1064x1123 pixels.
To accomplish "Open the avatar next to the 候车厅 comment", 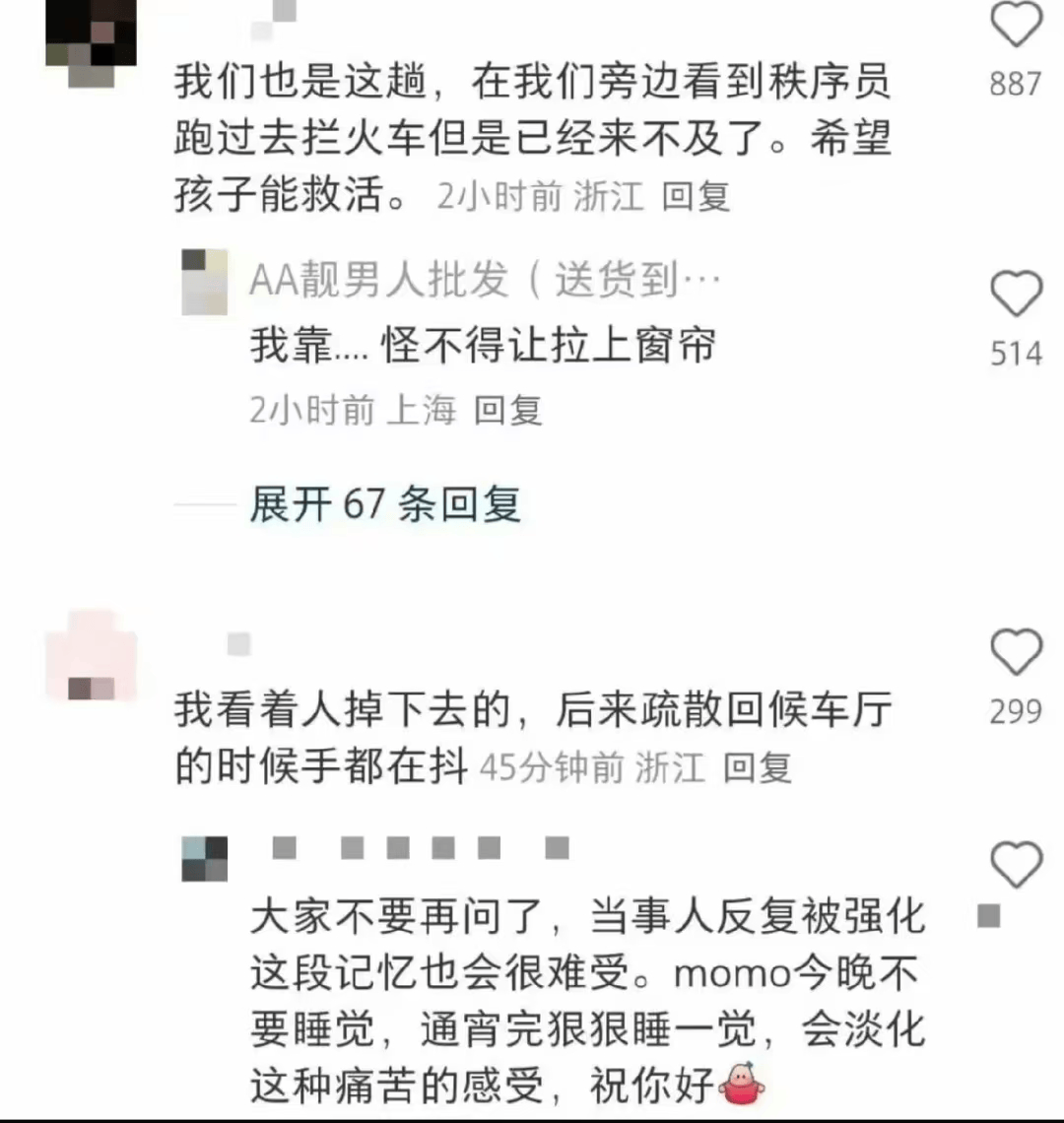I will pos(92,657).
